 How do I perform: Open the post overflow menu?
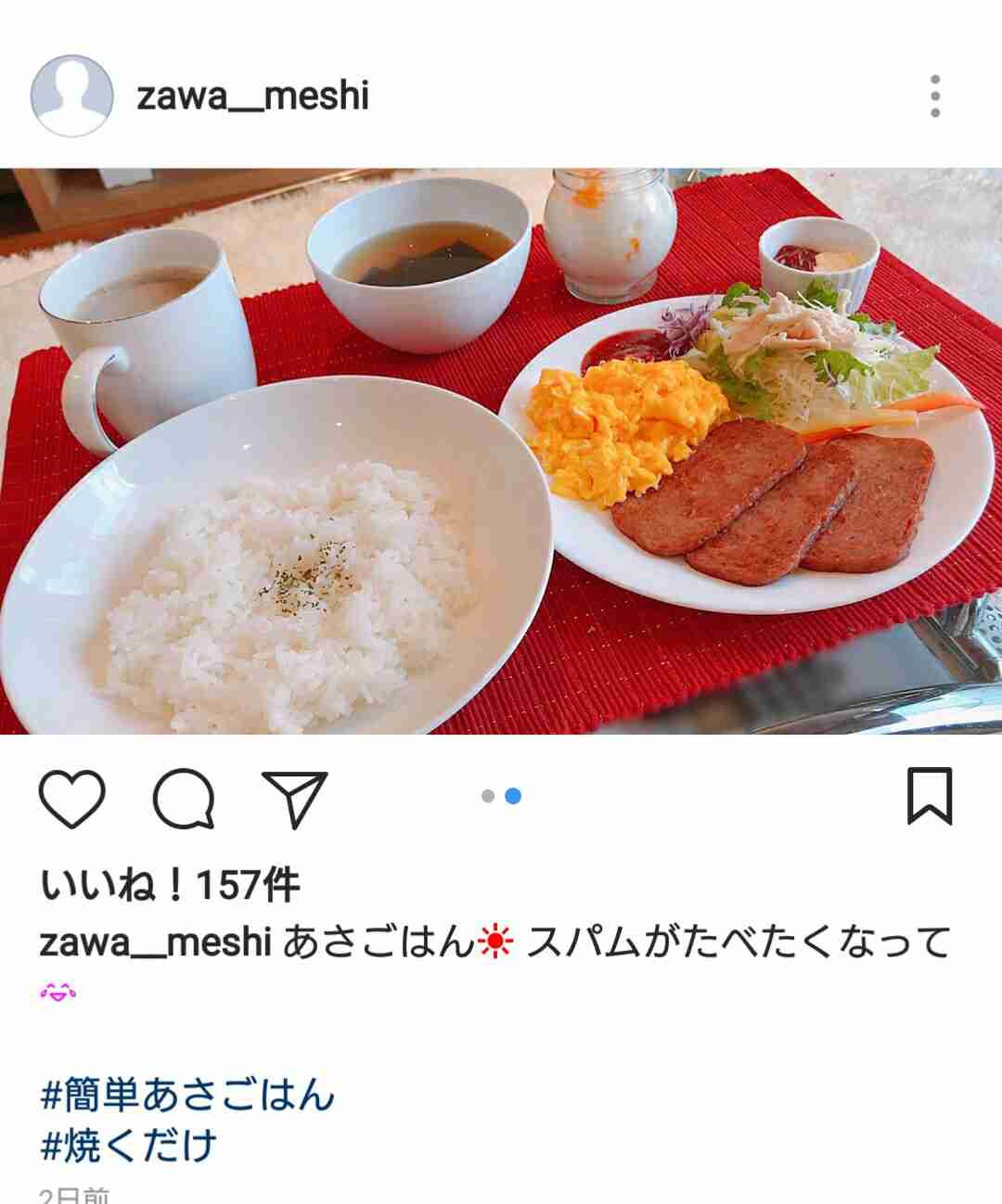coord(934,96)
